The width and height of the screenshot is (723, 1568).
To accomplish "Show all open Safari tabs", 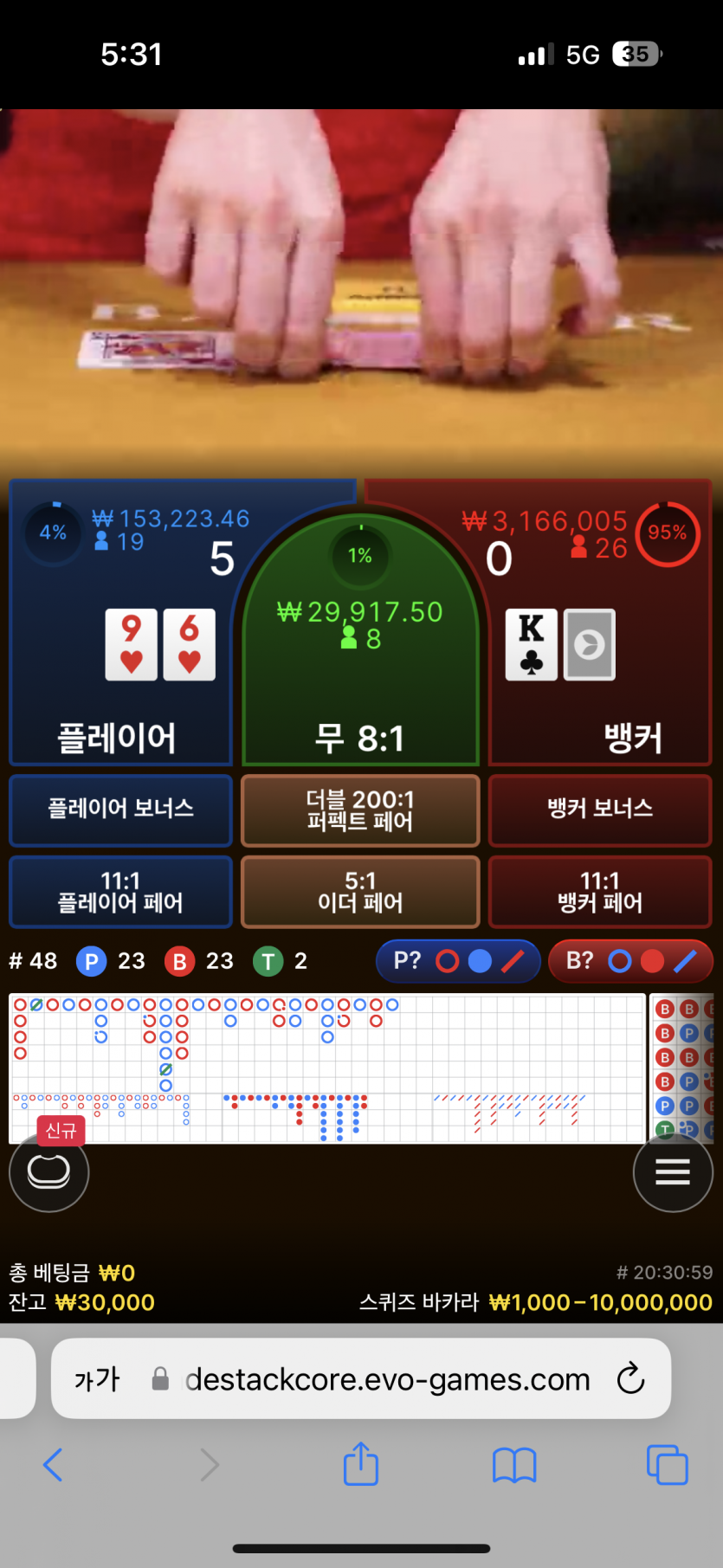I will [x=667, y=1465].
